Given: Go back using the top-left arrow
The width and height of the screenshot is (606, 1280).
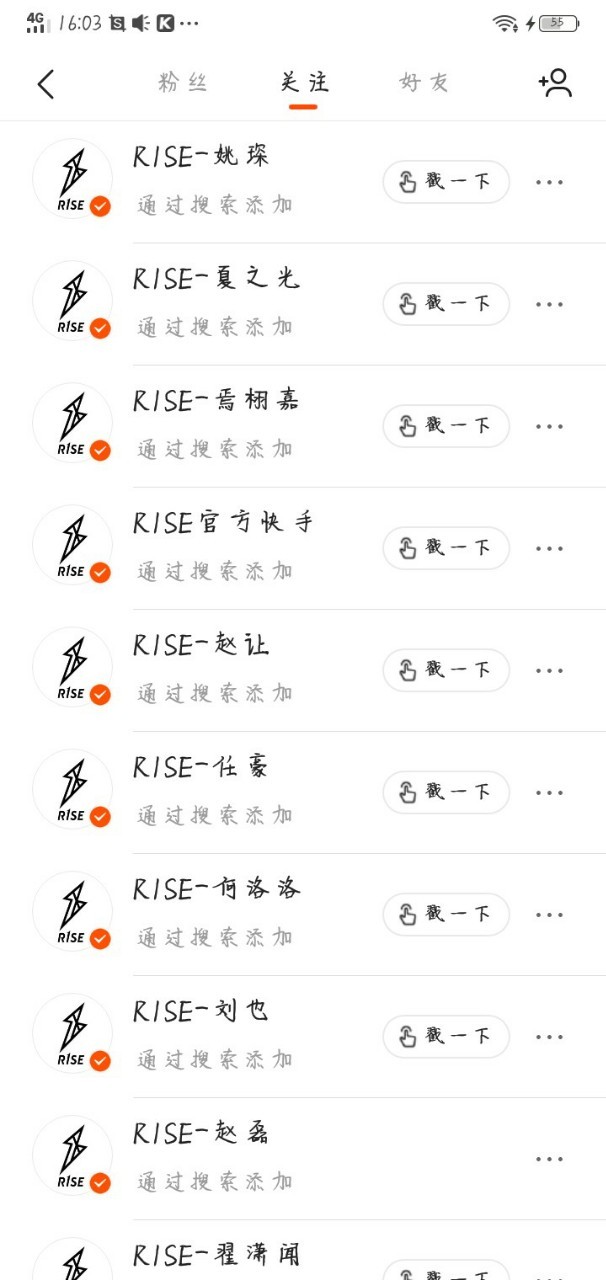Looking at the screenshot, I should click(46, 84).
